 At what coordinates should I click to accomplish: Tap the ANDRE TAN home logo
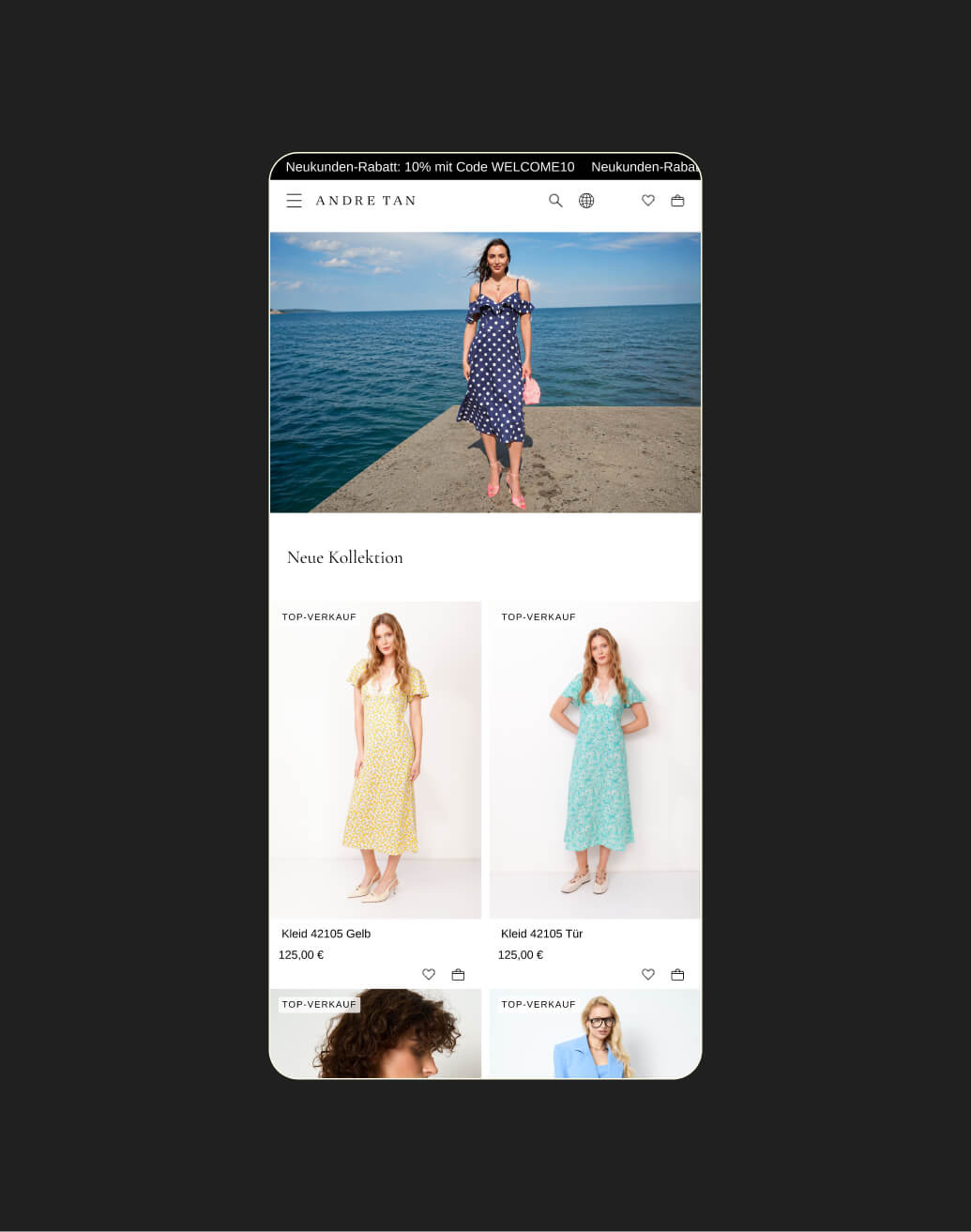(x=366, y=201)
